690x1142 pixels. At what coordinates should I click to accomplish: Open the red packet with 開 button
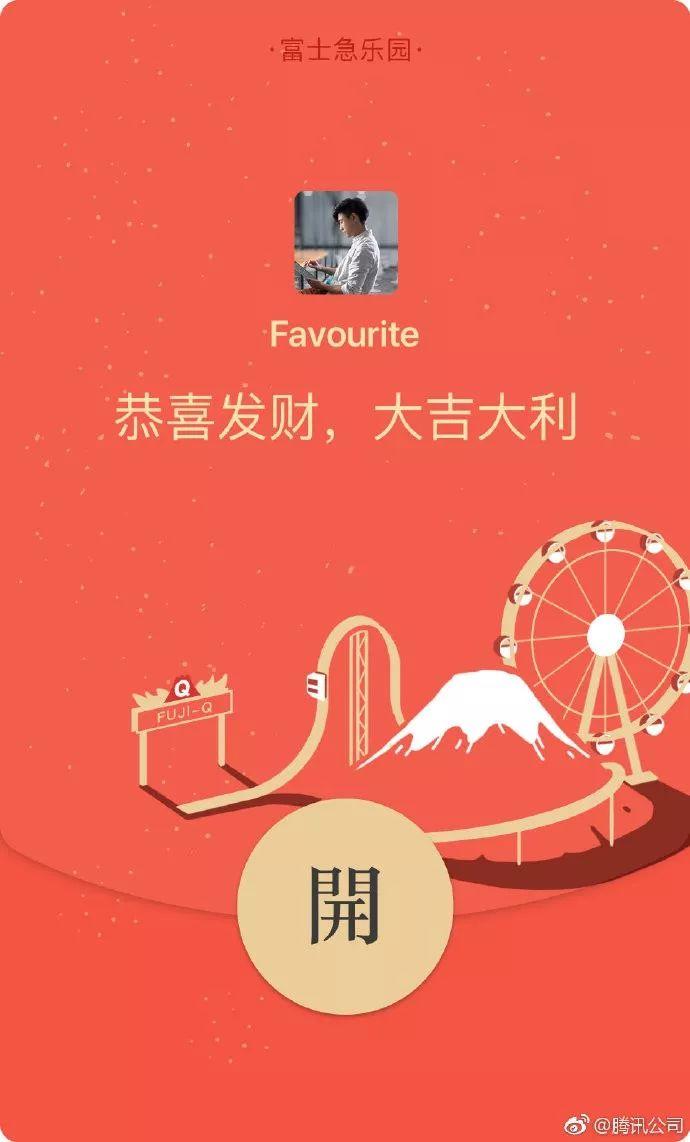[345, 905]
